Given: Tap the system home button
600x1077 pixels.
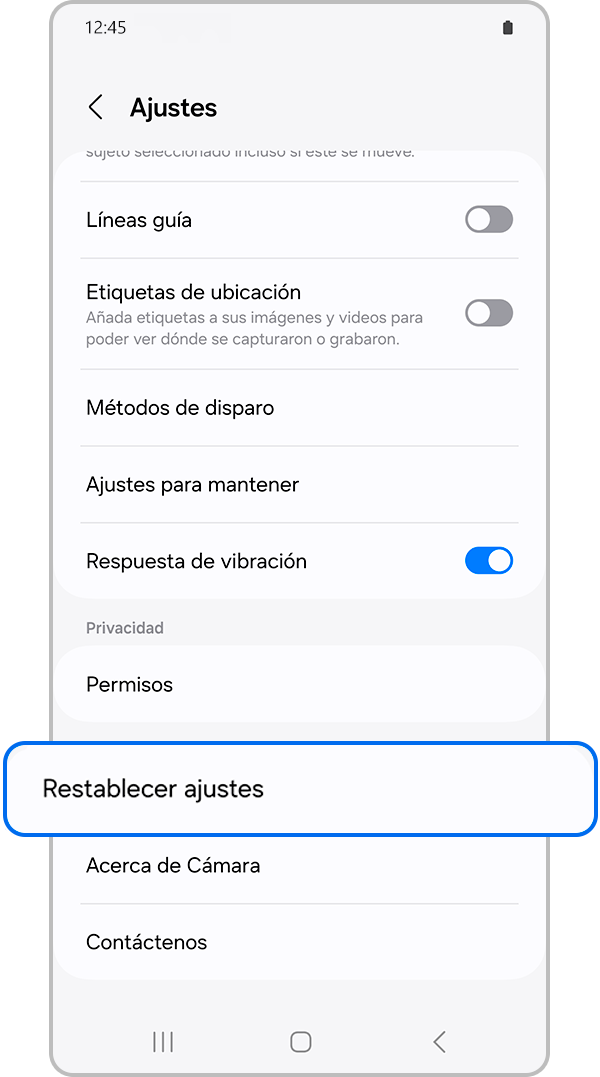Looking at the screenshot, I should [x=300, y=1042].
